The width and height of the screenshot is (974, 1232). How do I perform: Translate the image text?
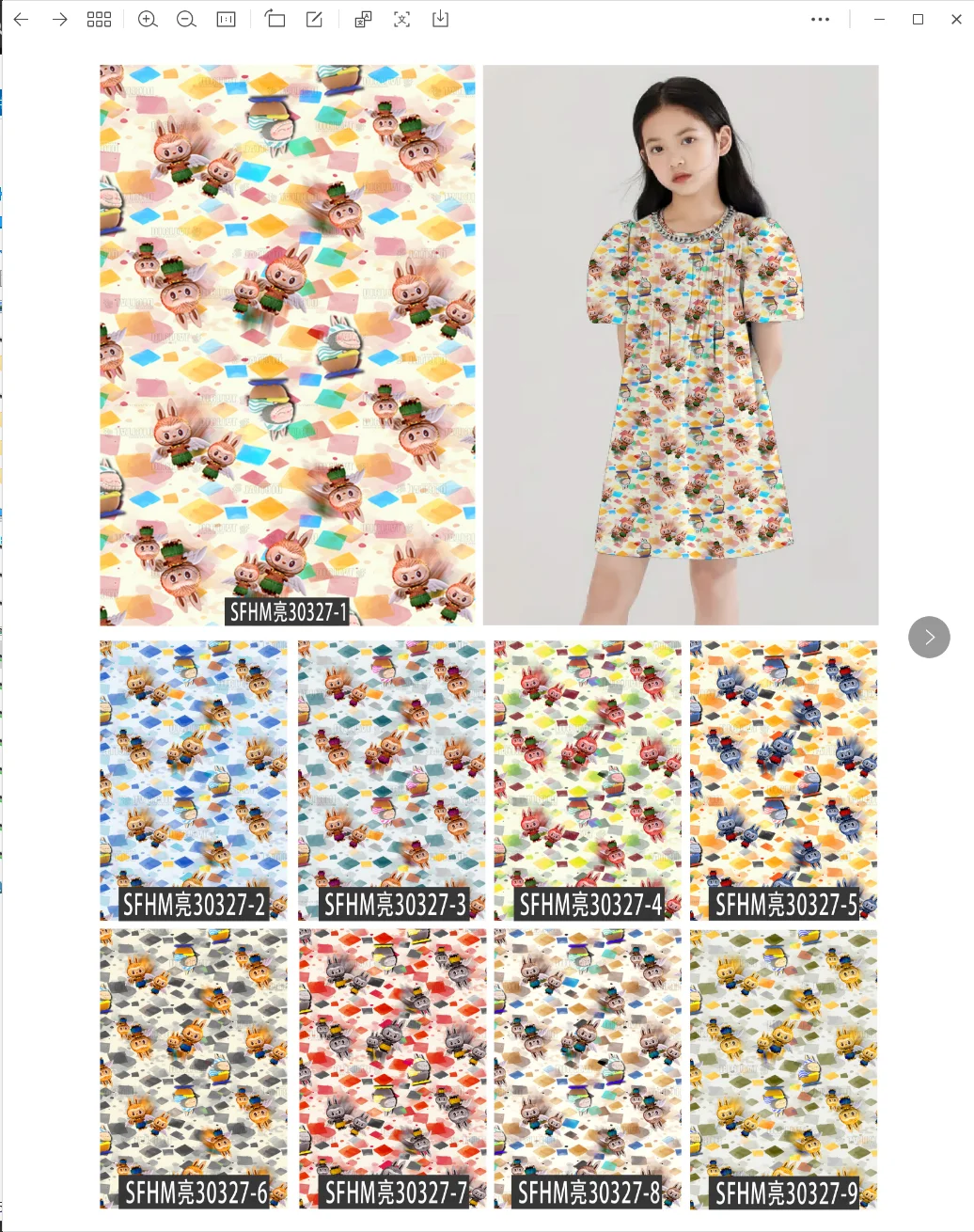point(363,19)
